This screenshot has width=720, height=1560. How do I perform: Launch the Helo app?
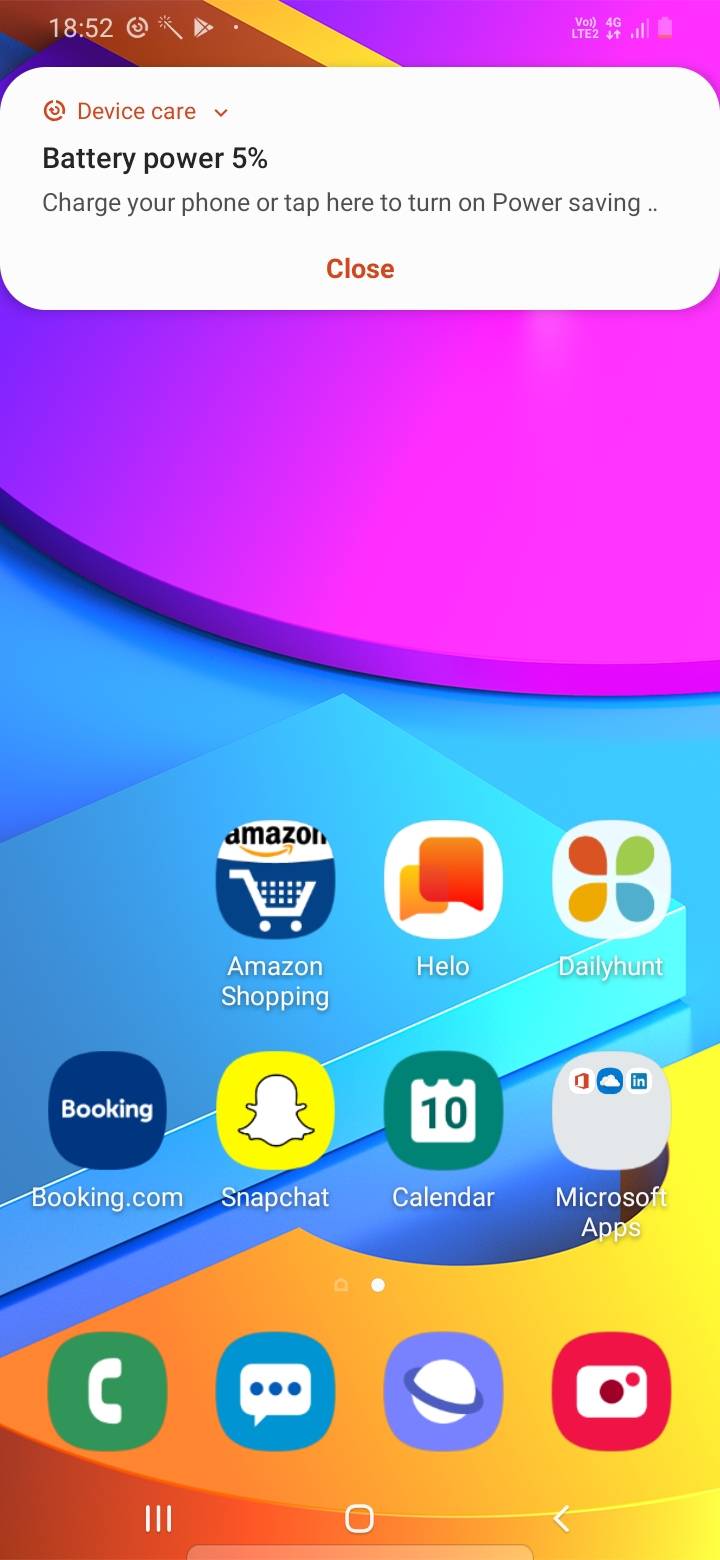tap(443, 879)
